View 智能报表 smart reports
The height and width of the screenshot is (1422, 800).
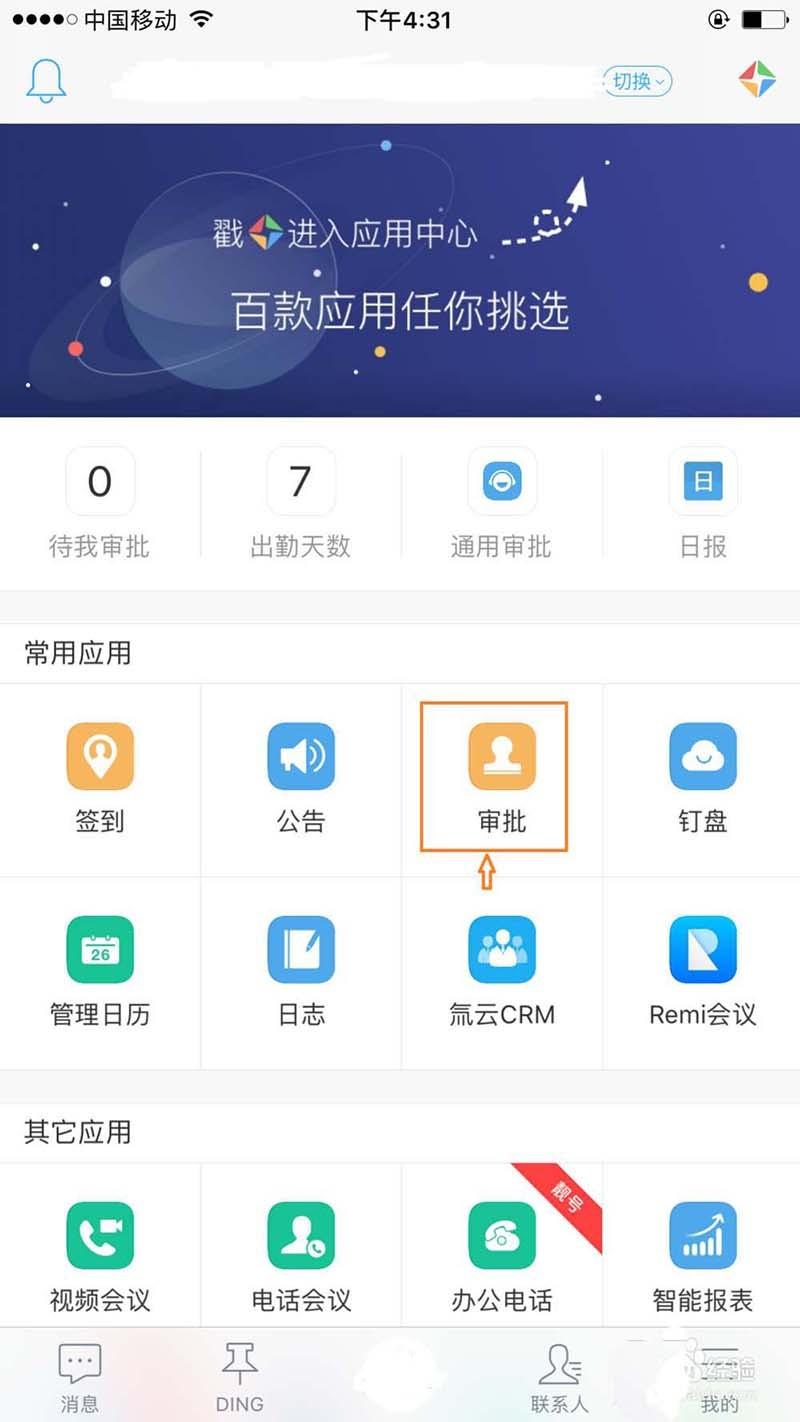(700, 1255)
